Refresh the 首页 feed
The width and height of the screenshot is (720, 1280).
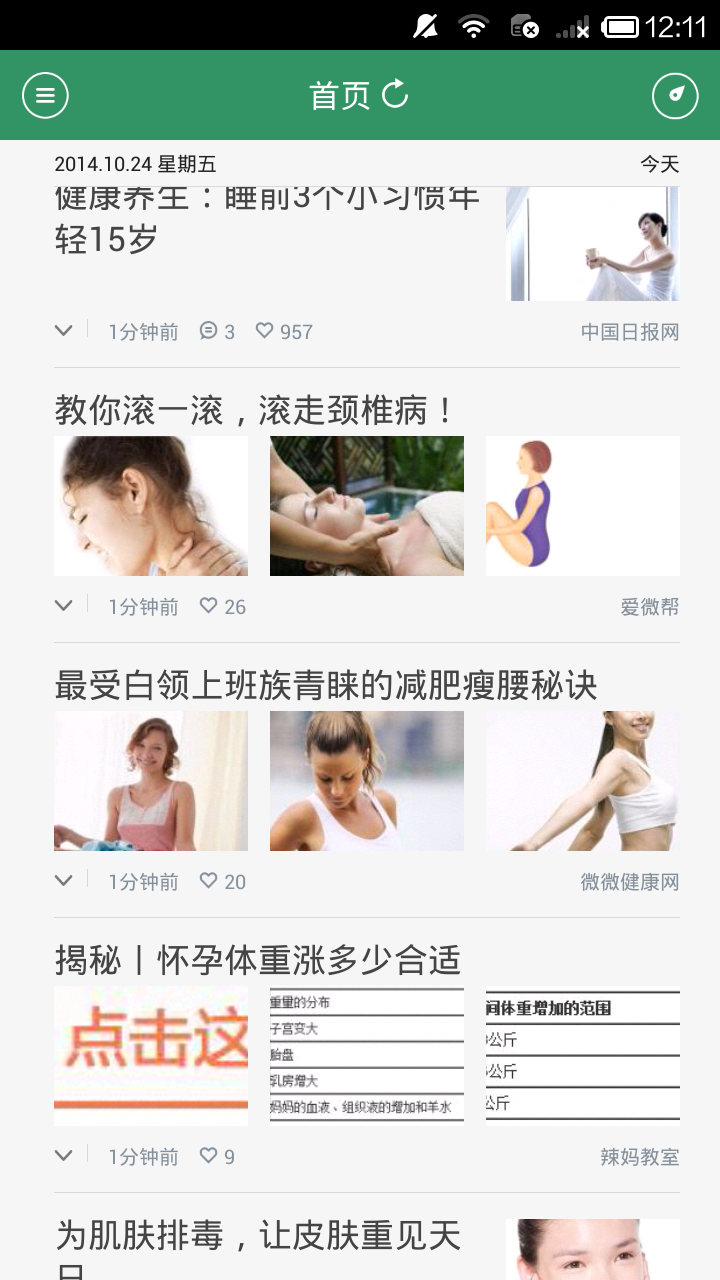[396, 95]
